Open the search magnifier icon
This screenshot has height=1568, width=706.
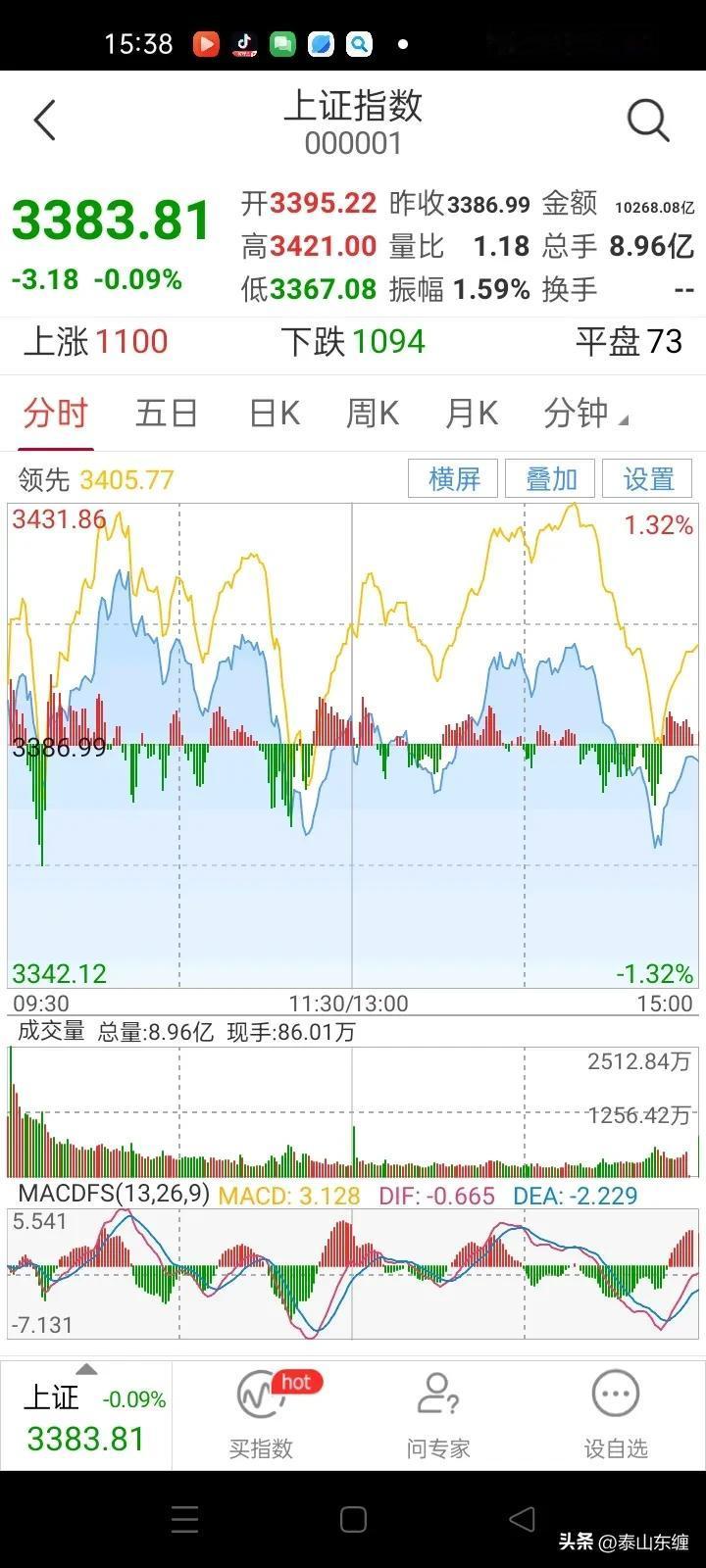click(x=648, y=121)
